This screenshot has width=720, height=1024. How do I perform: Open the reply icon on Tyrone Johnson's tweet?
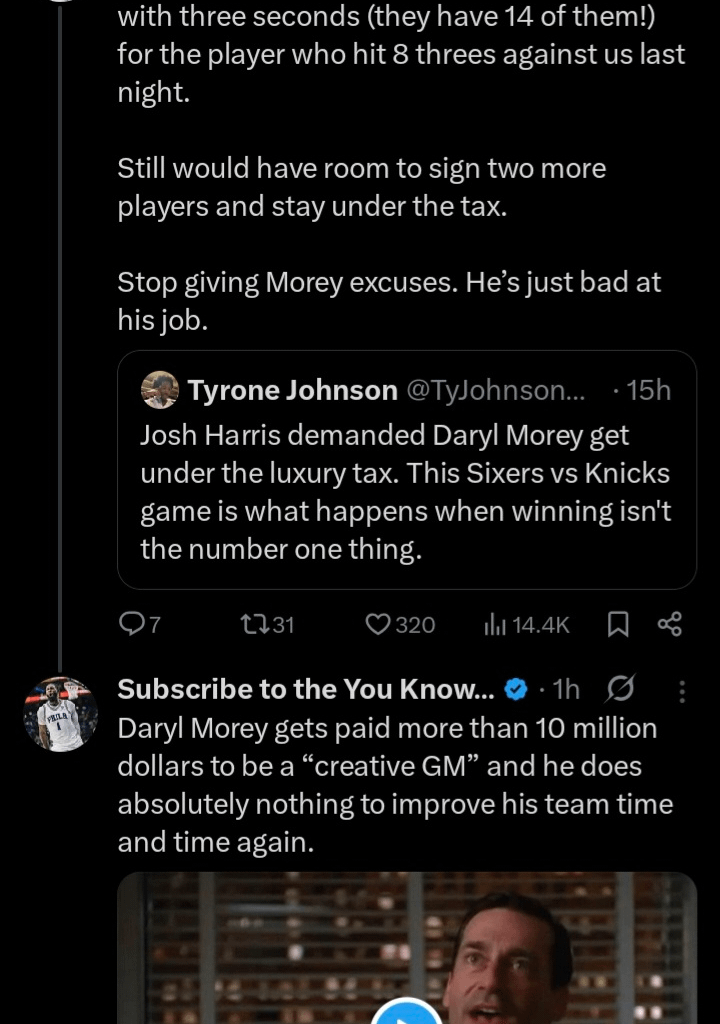click(x=134, y=624)
